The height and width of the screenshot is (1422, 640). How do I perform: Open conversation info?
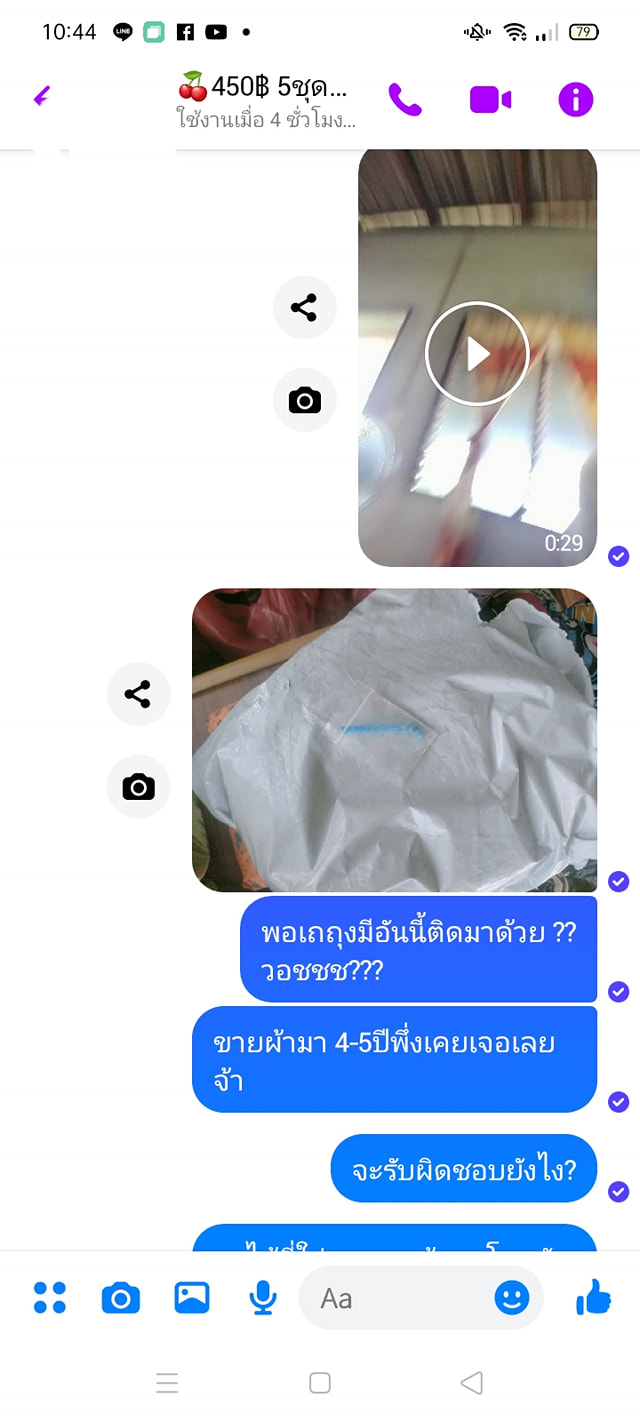coord(576,99)
